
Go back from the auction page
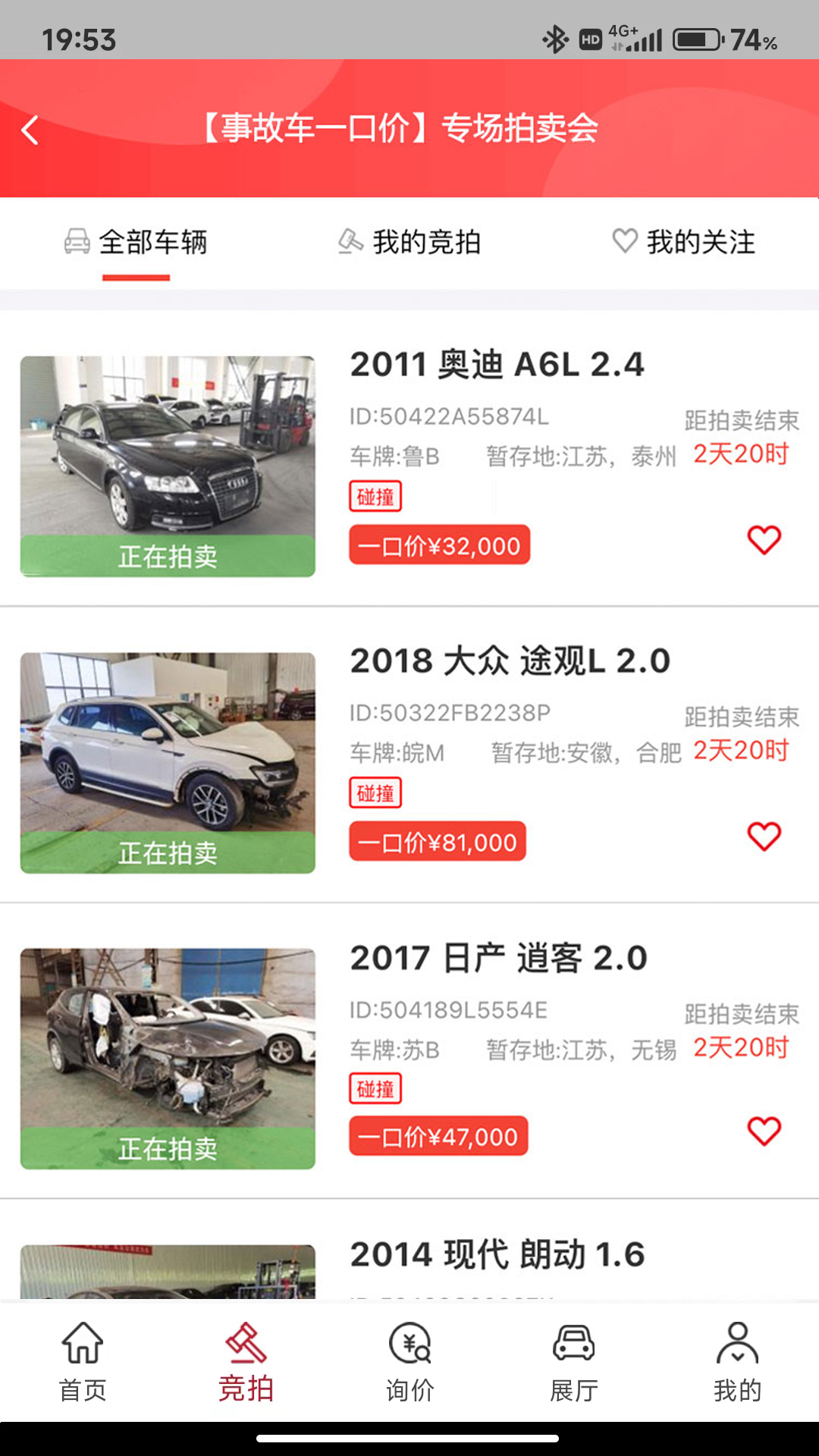tap(30, 130)
